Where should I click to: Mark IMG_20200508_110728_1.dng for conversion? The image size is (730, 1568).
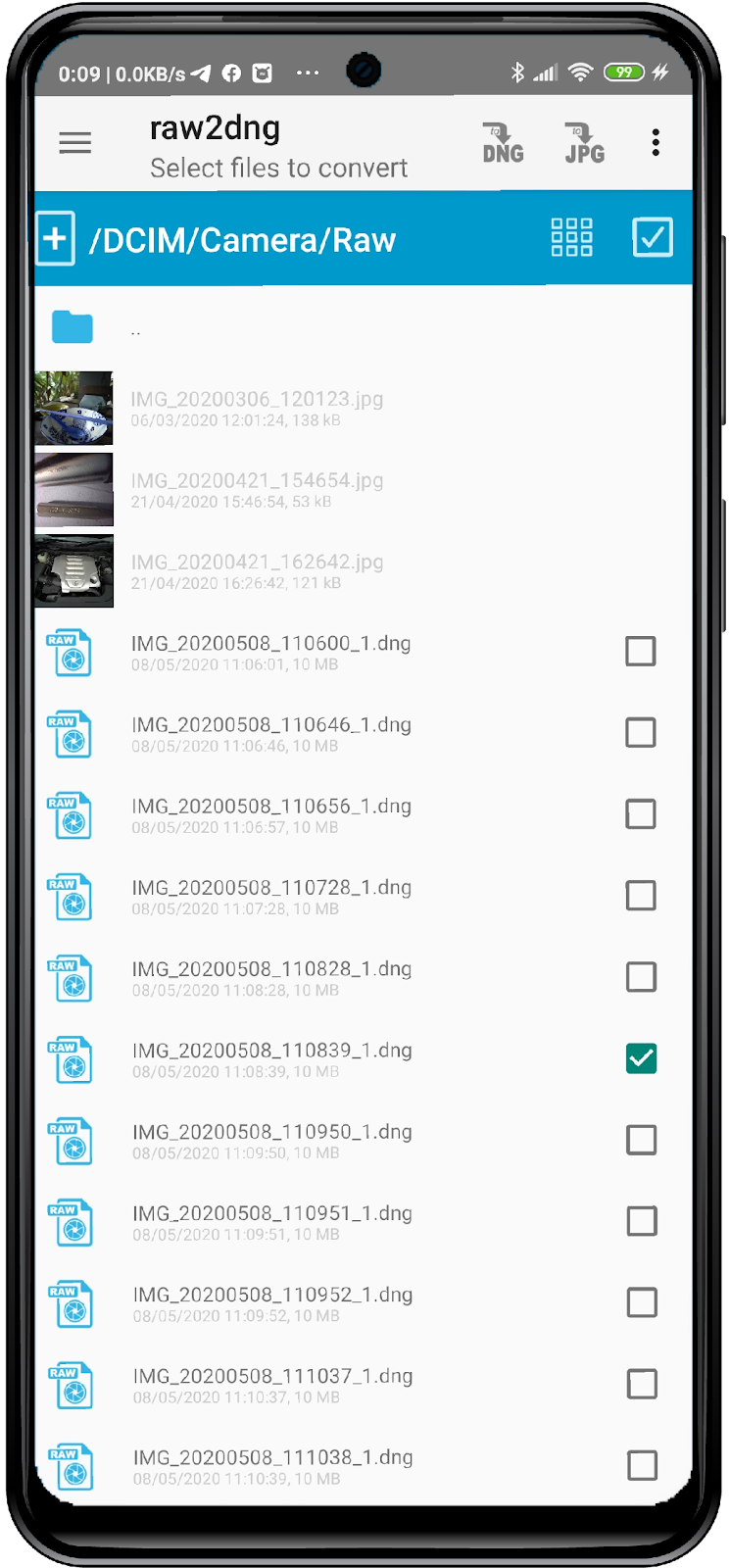(641, 895)
